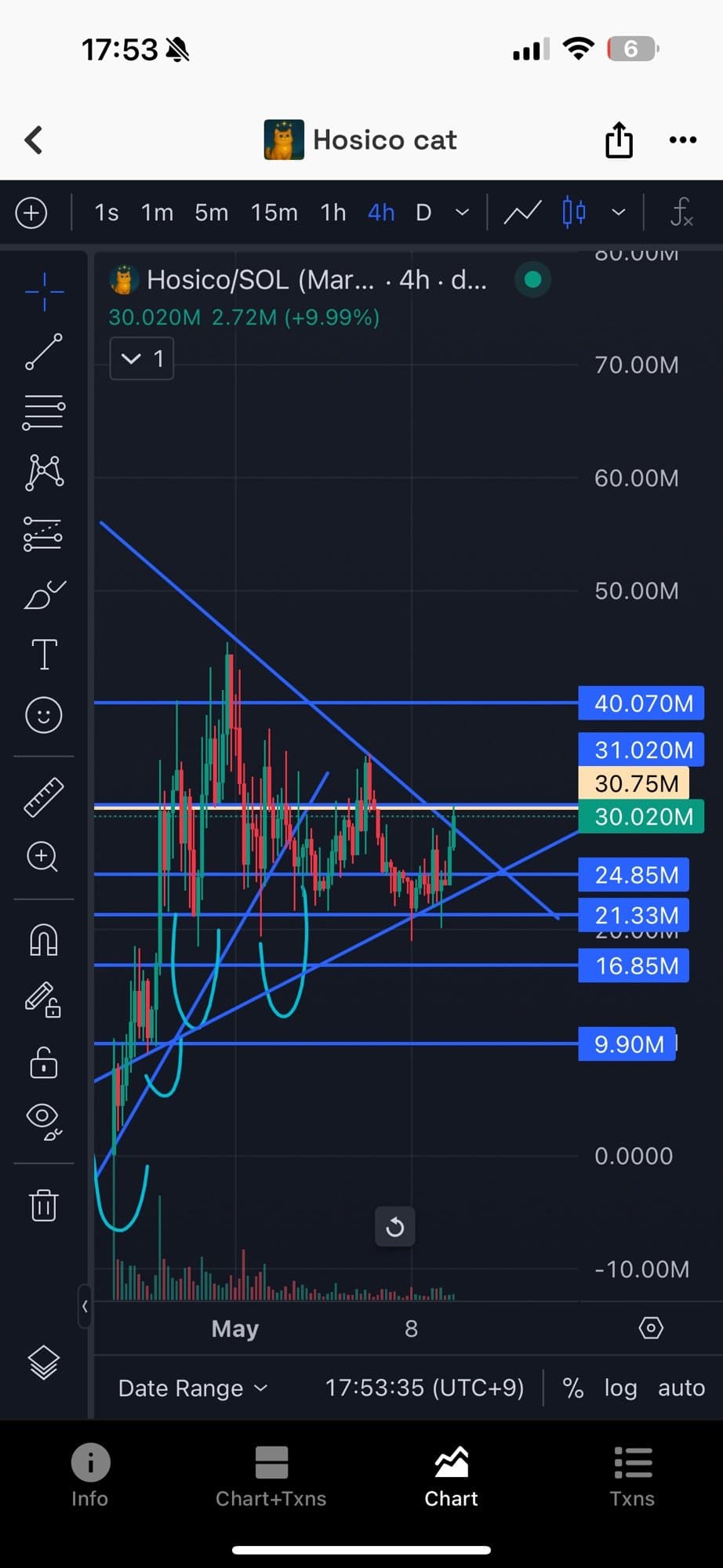This screenshot has width=723, height=1568.
Task: Choose the daily D timeframe
Action: (423, 212)
